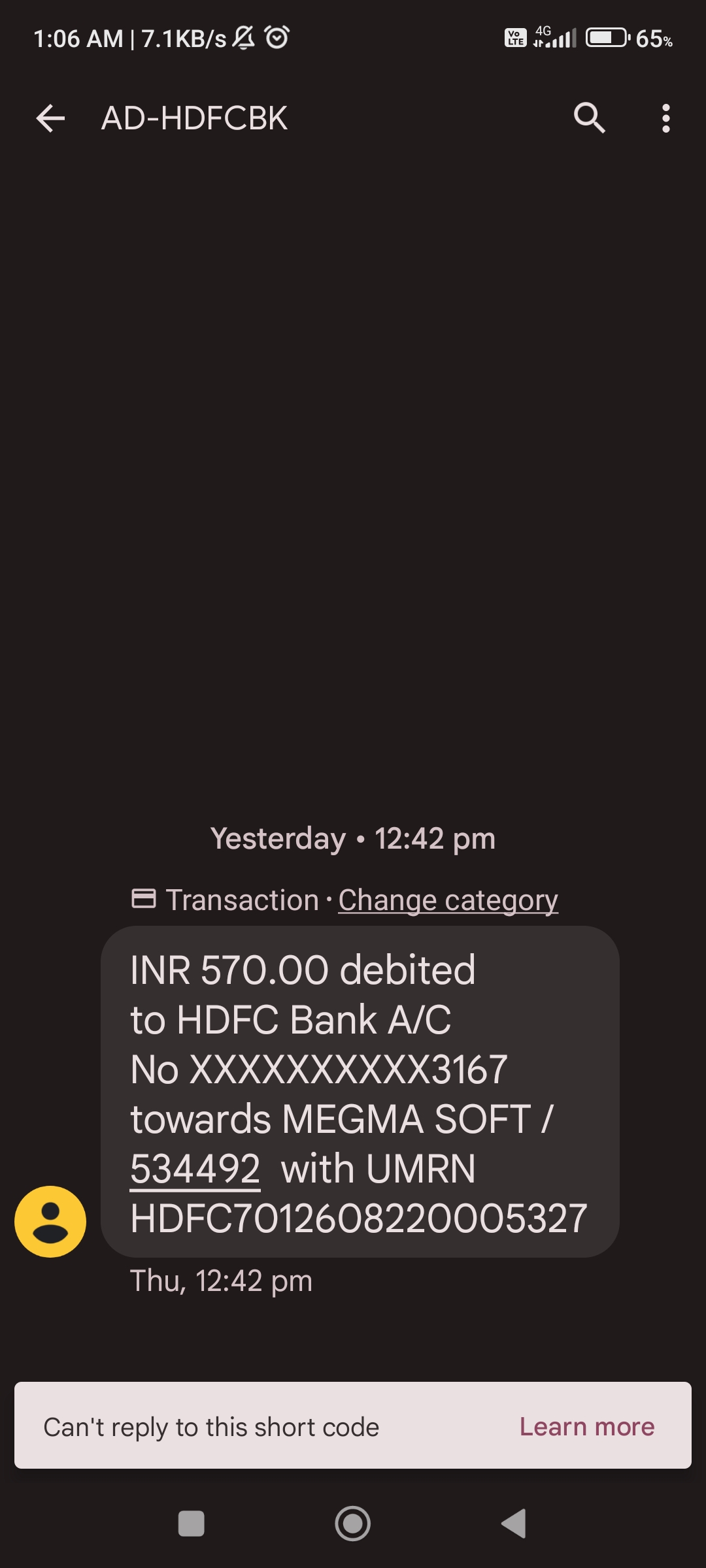Go to the system home screen
Image resolution: width=706 pixels, height=1568 pixels.
[x=353, y=1524]
